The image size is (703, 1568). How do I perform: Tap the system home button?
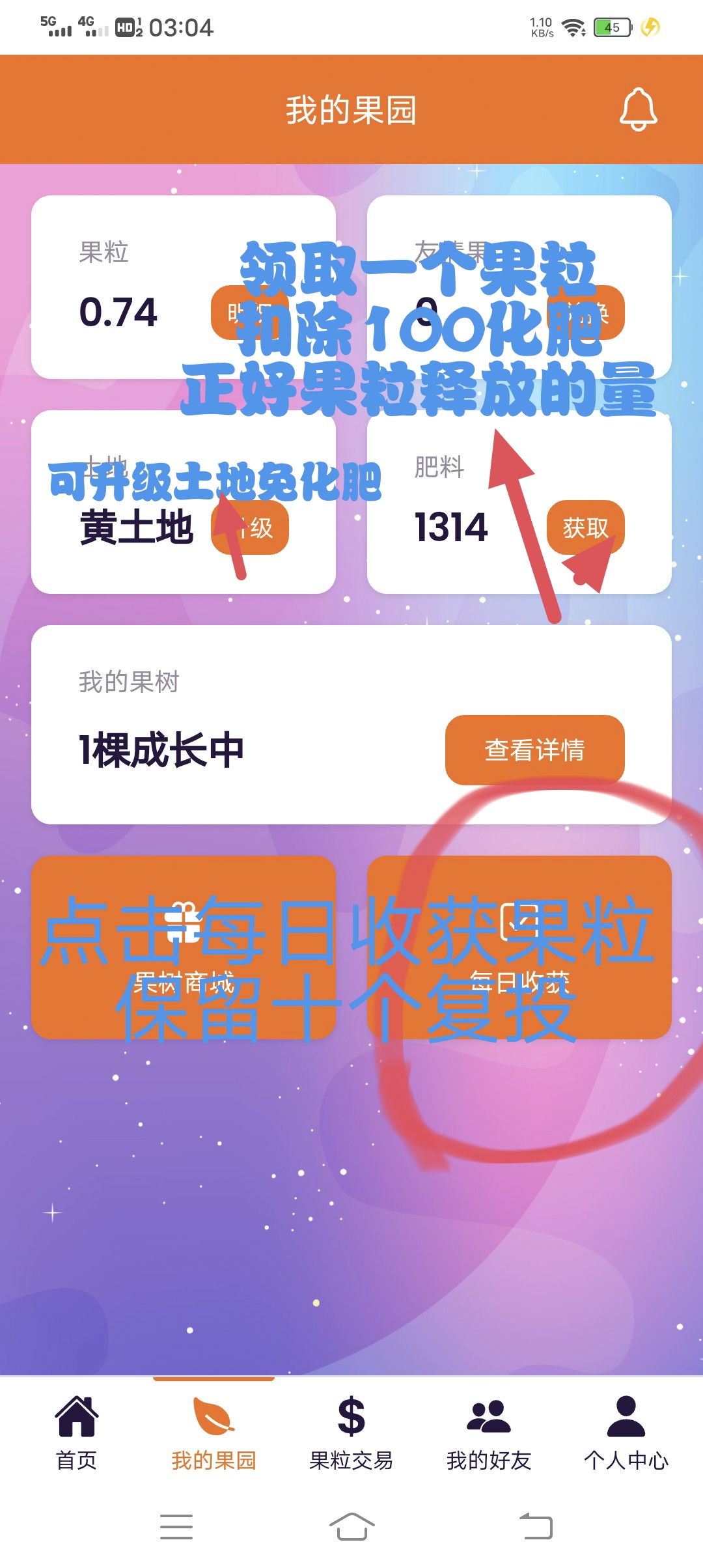(351, 1526)
